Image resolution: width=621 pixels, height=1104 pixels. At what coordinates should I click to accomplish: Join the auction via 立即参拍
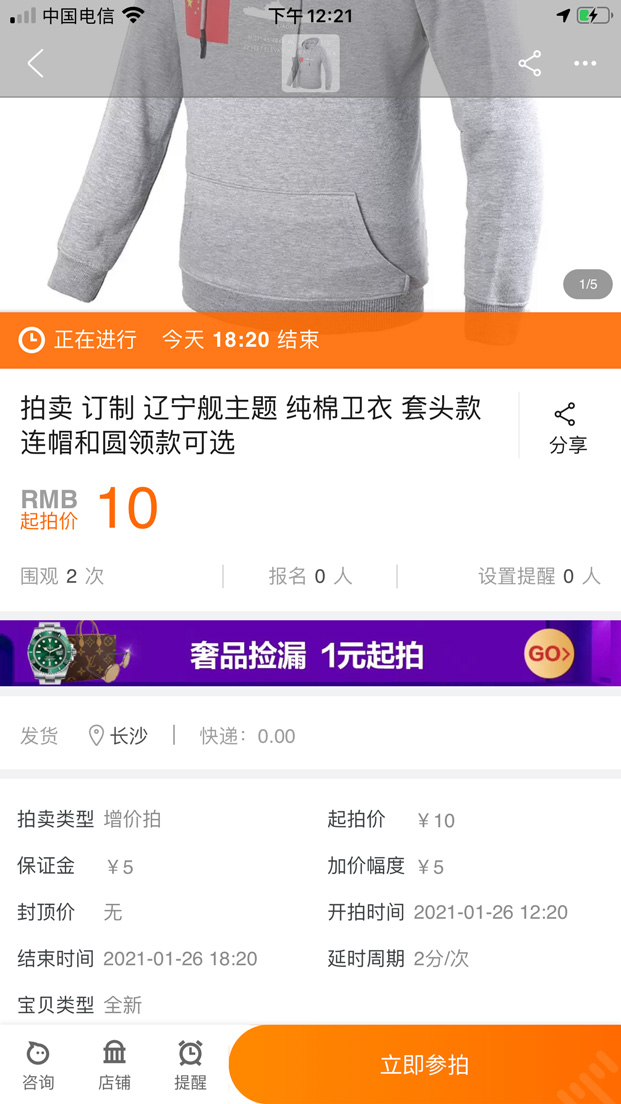pyautogui.click(x=425, y=1065)
